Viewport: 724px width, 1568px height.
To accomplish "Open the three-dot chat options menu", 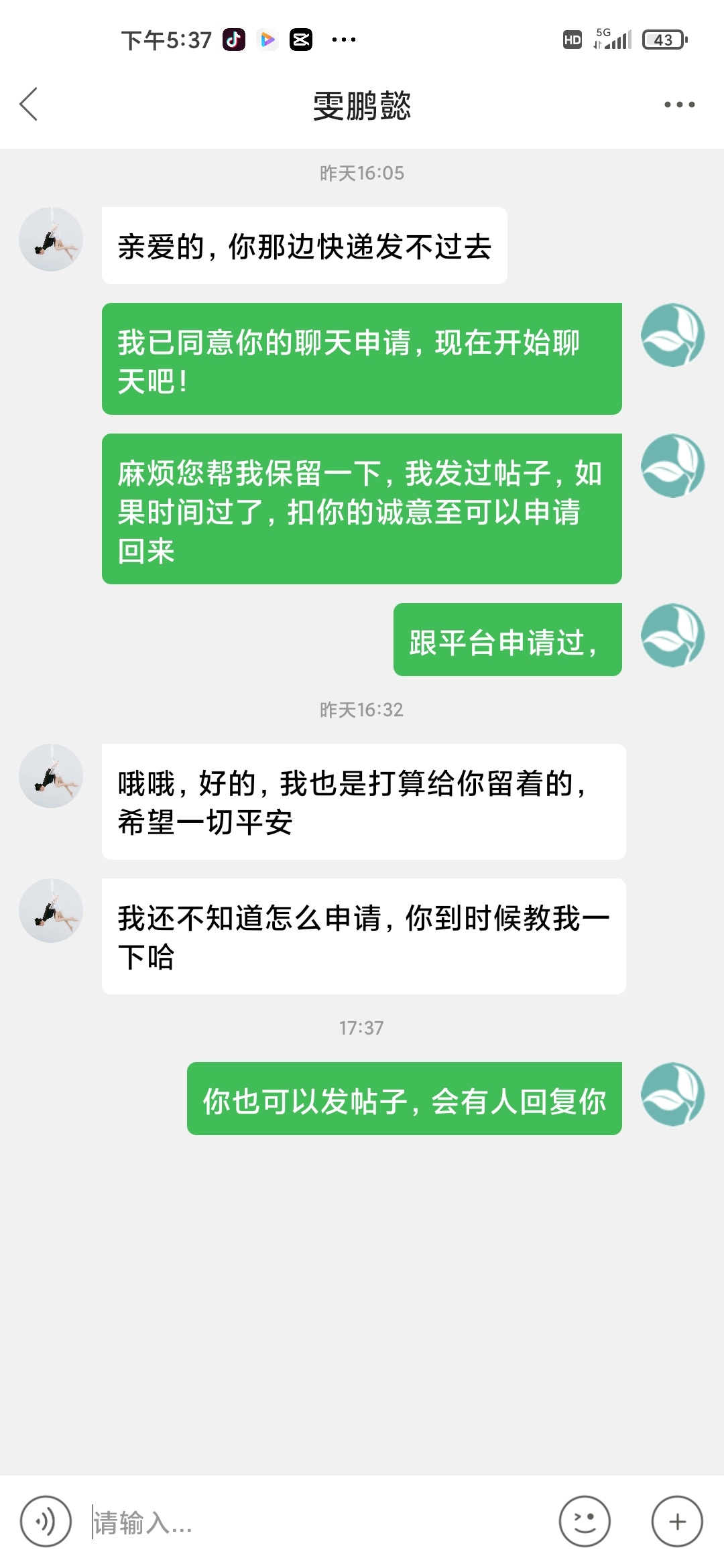I will (x=679, y=105).
